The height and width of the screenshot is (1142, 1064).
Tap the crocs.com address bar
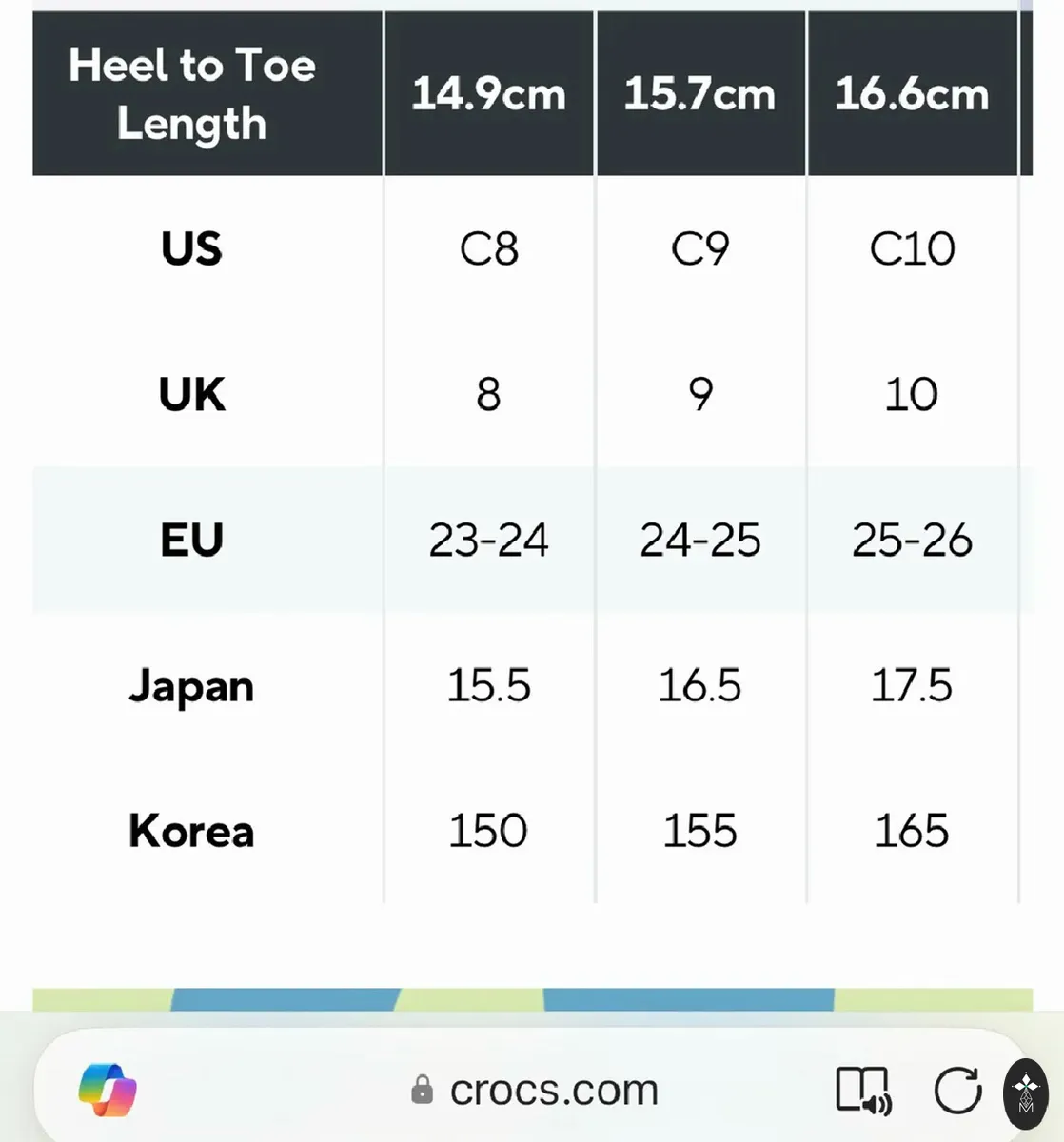tap(534, 1090)
